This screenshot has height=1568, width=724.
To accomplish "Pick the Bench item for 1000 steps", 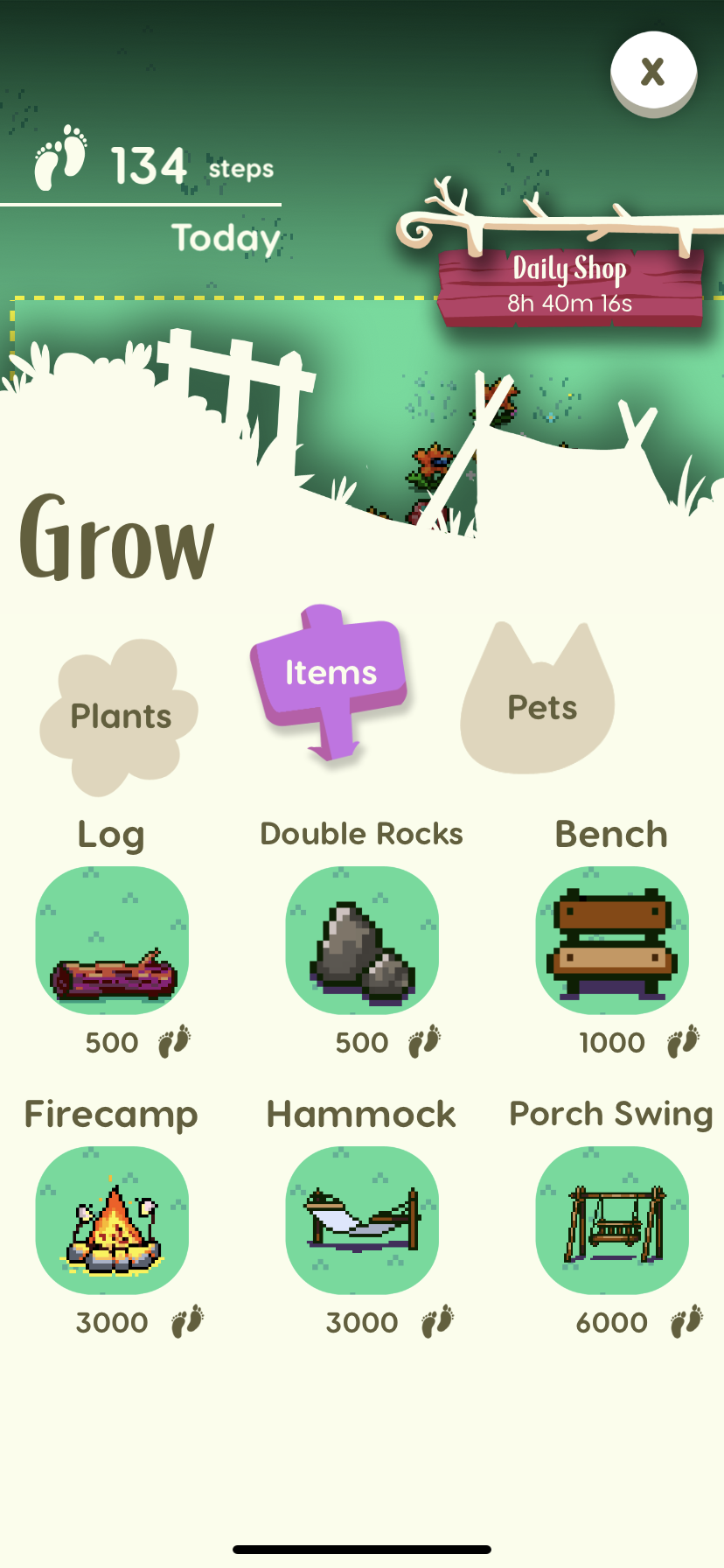I will 612,941.
